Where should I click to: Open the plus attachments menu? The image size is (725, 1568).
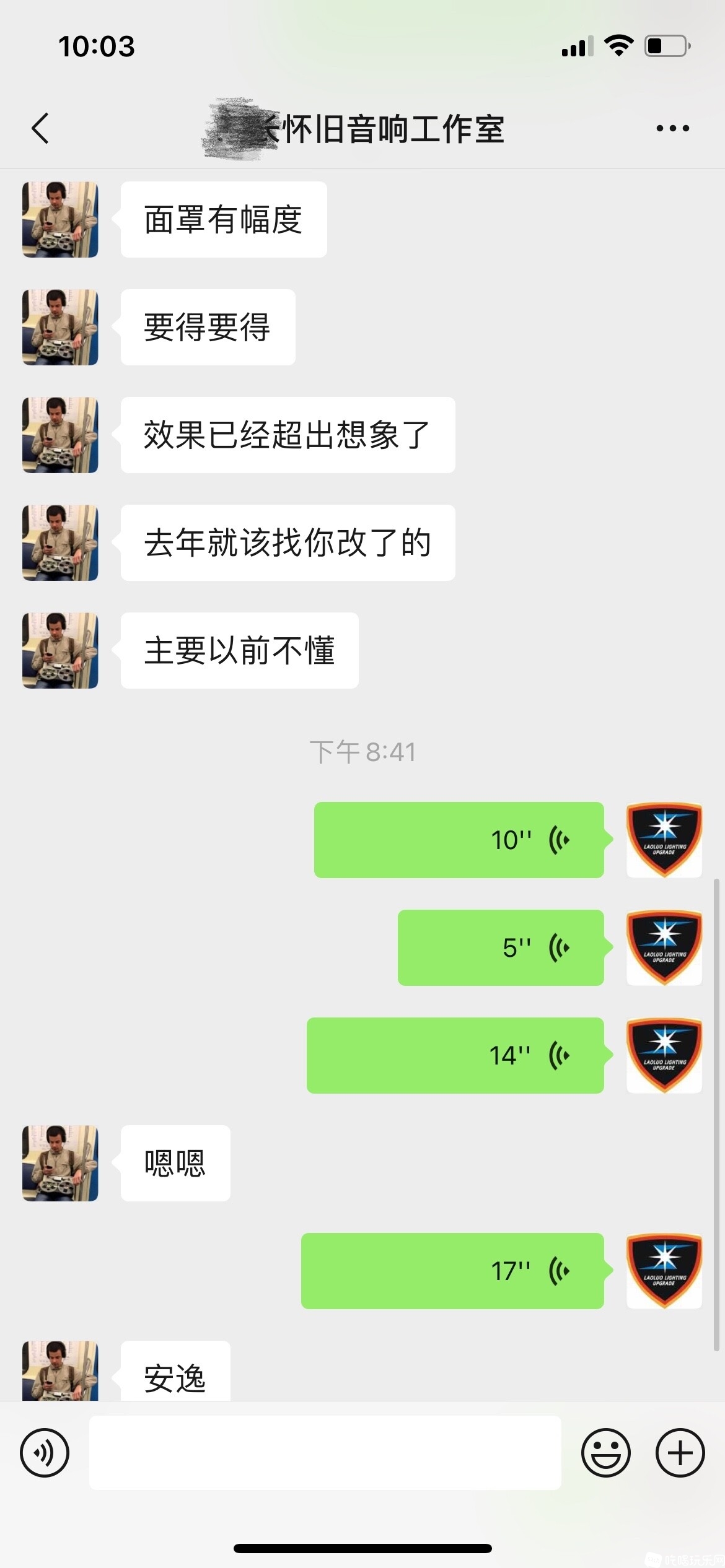680,1452
